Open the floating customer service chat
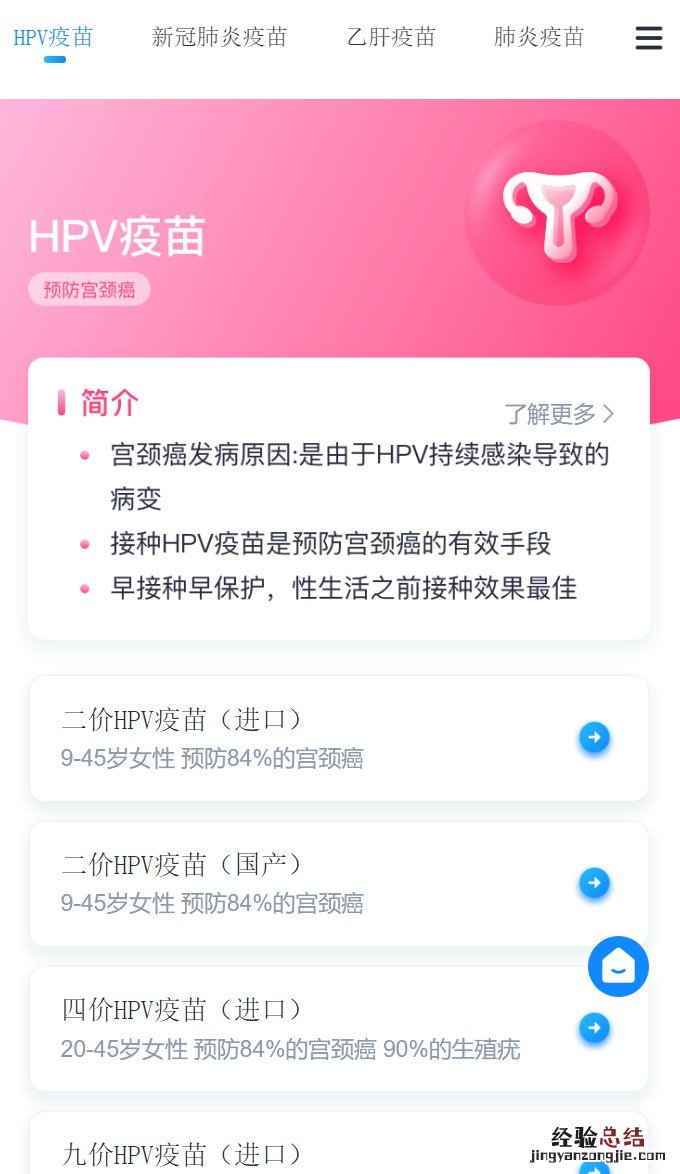 tap(618, 967)
